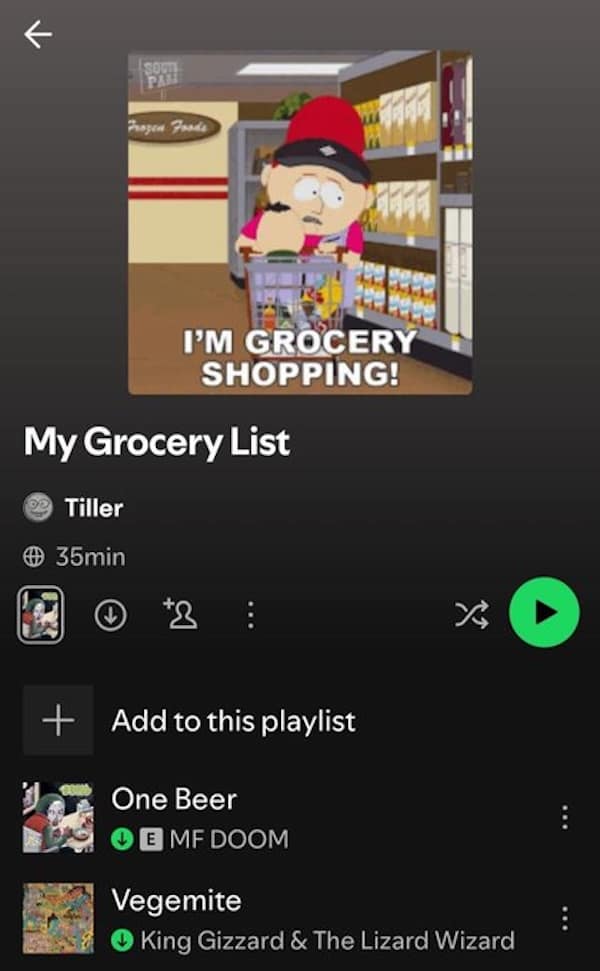Screen dimensions: 600x971
Task: Play the My Grocery List playlist
Action: coord(544,612)
